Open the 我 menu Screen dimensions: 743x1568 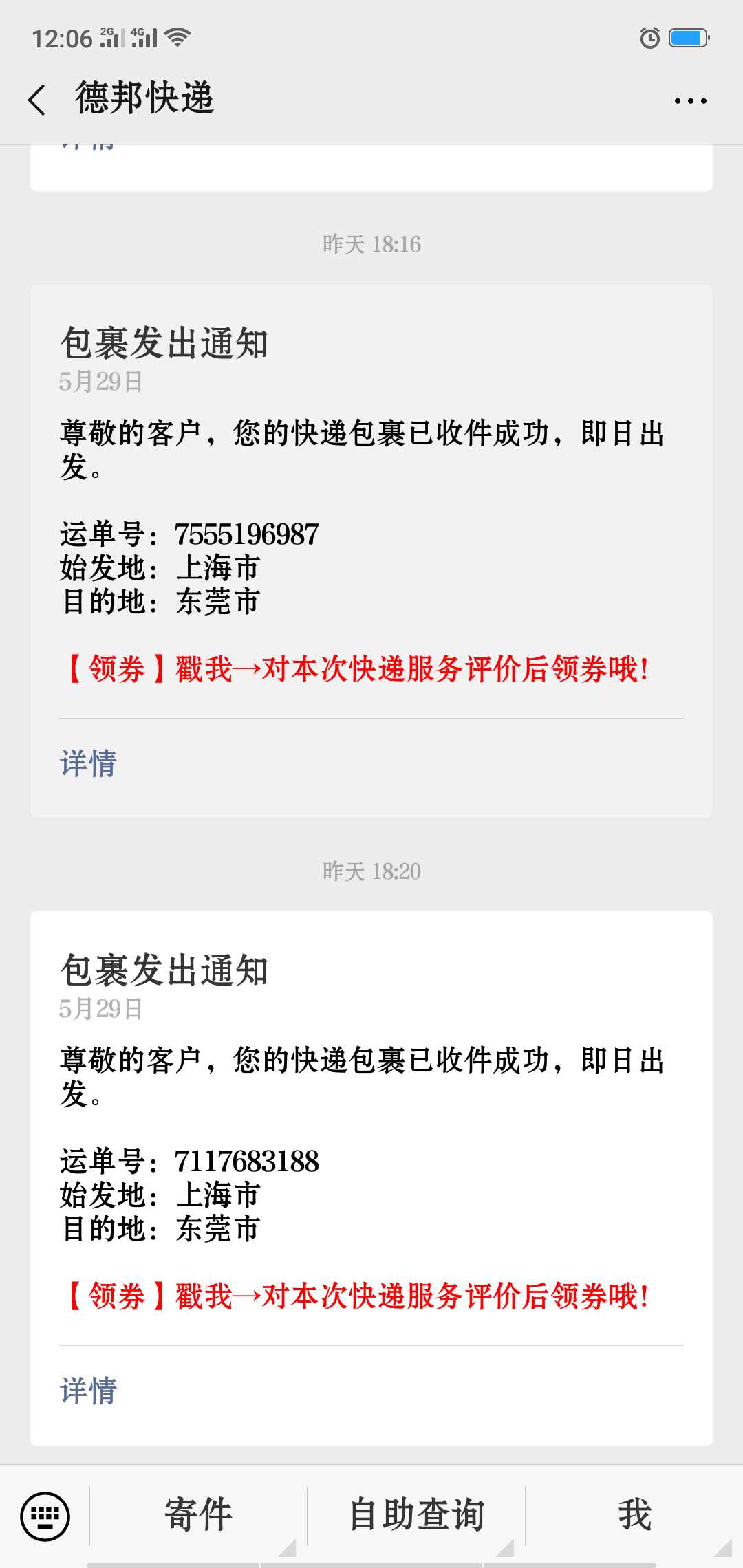(x=634, y=1515)
